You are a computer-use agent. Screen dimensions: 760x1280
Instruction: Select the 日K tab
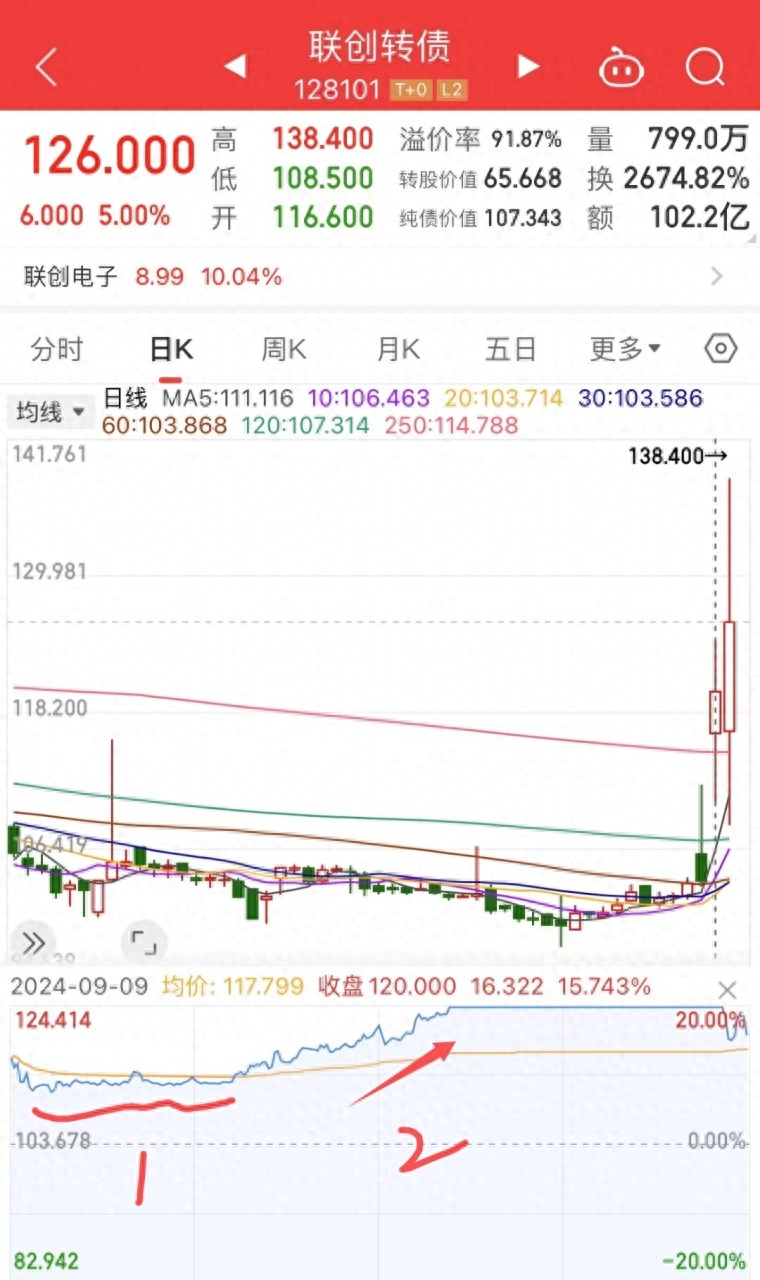click(170, 349)
